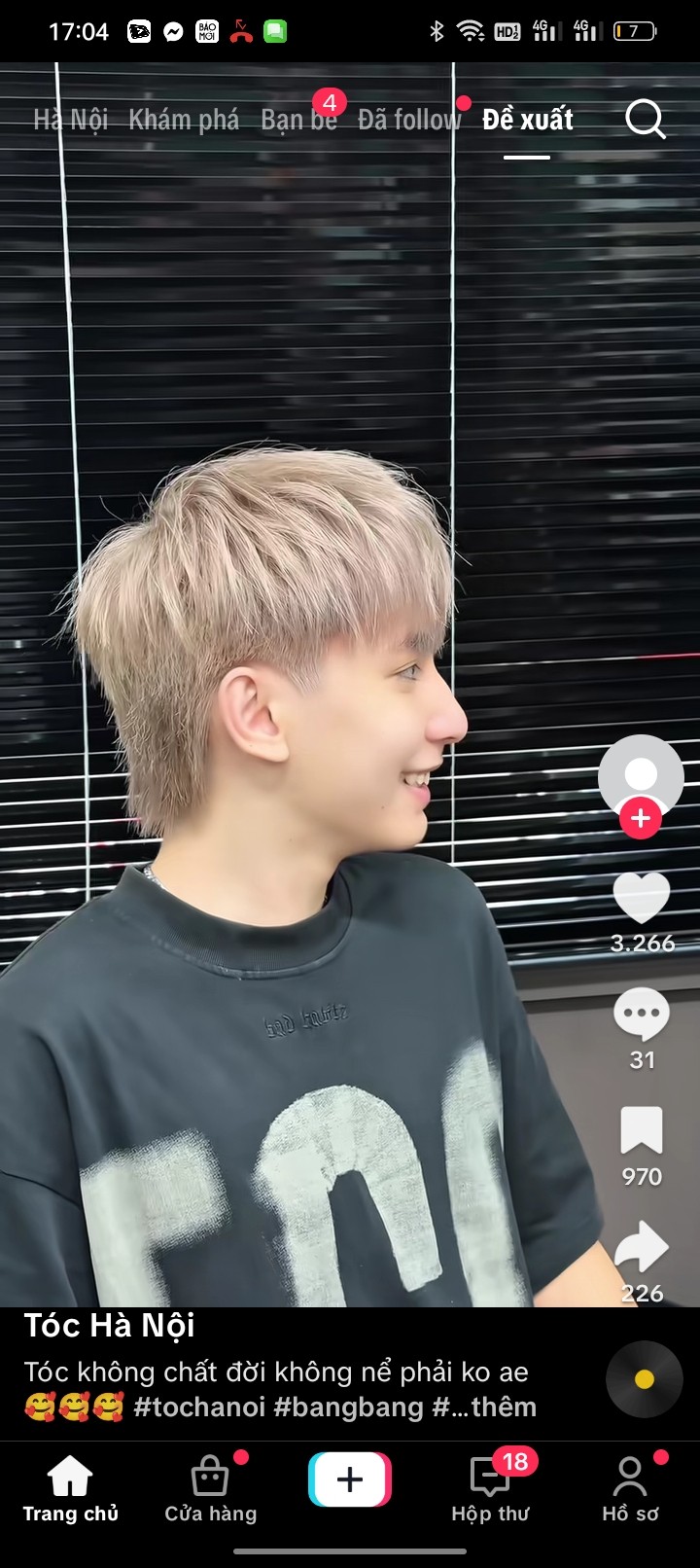The image size is (700, 1568).
Task: Open the Tóc Hà Nội profile name
Action: tap(109, 1326)
